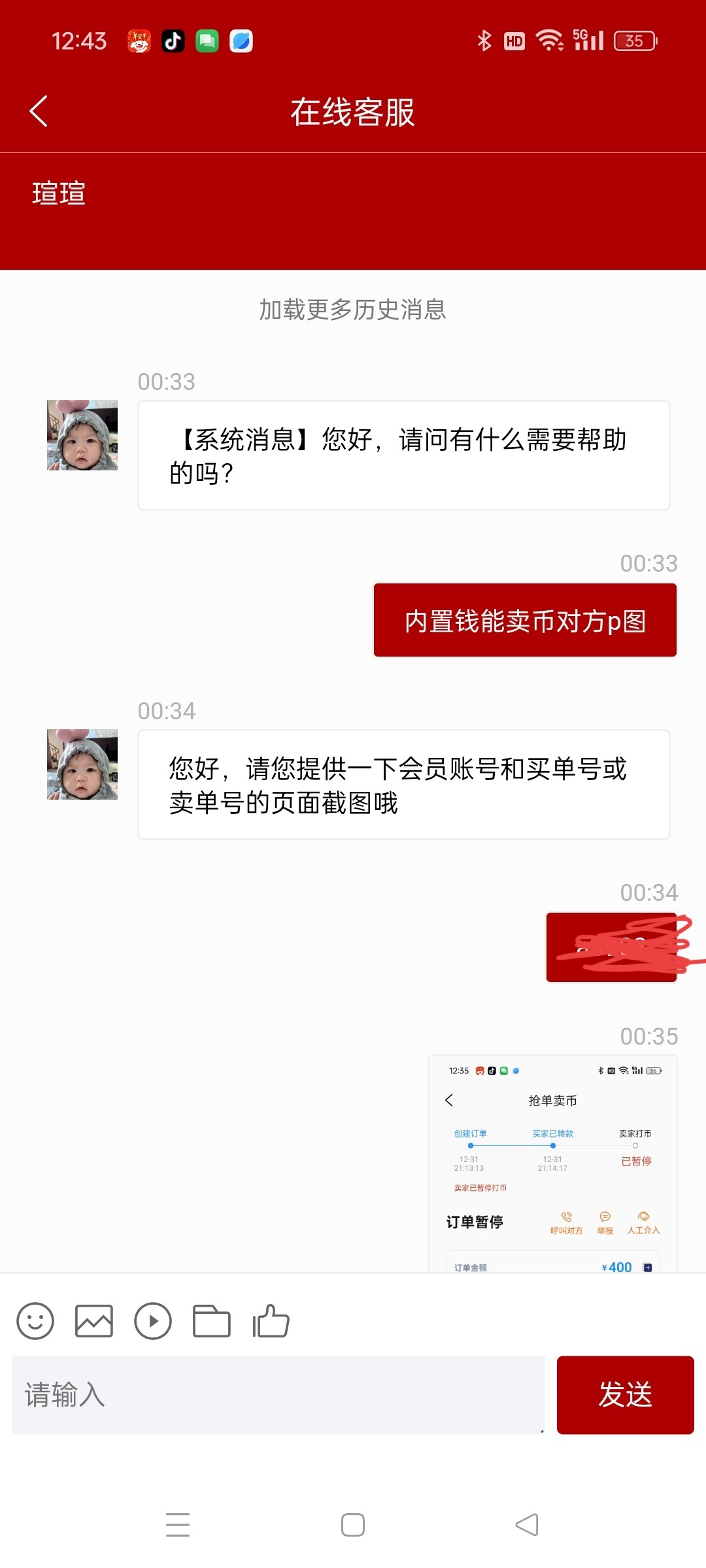This screenshot has width=706, height=1568.
Task: Go back from the online customer service page
Action: tap(39, 111)
